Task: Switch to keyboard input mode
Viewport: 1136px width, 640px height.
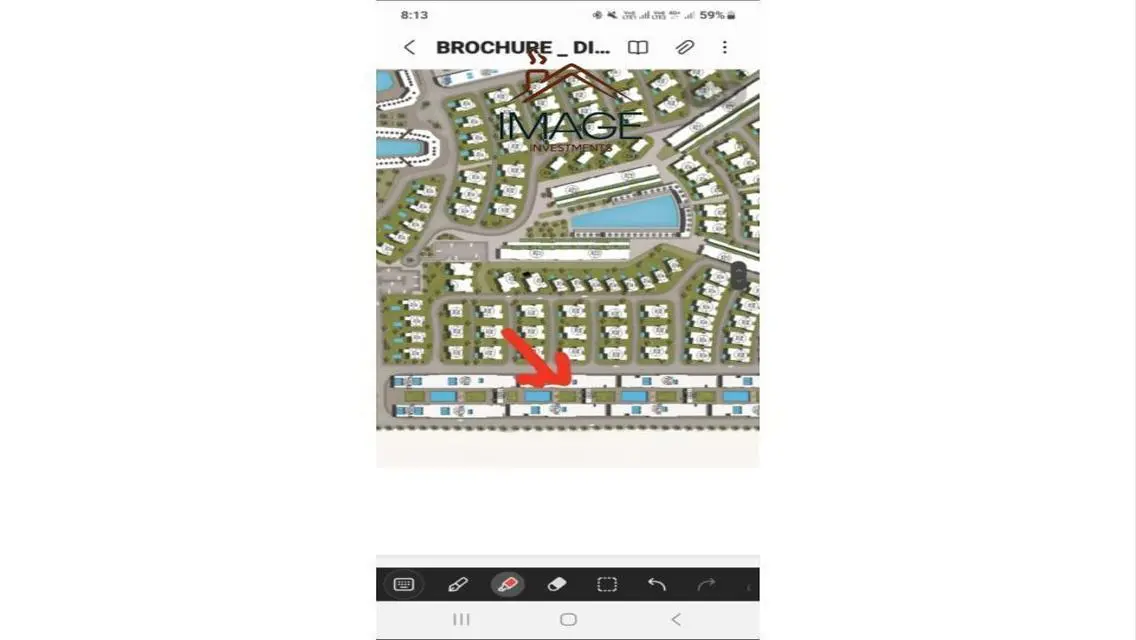Action: point(404,584)
